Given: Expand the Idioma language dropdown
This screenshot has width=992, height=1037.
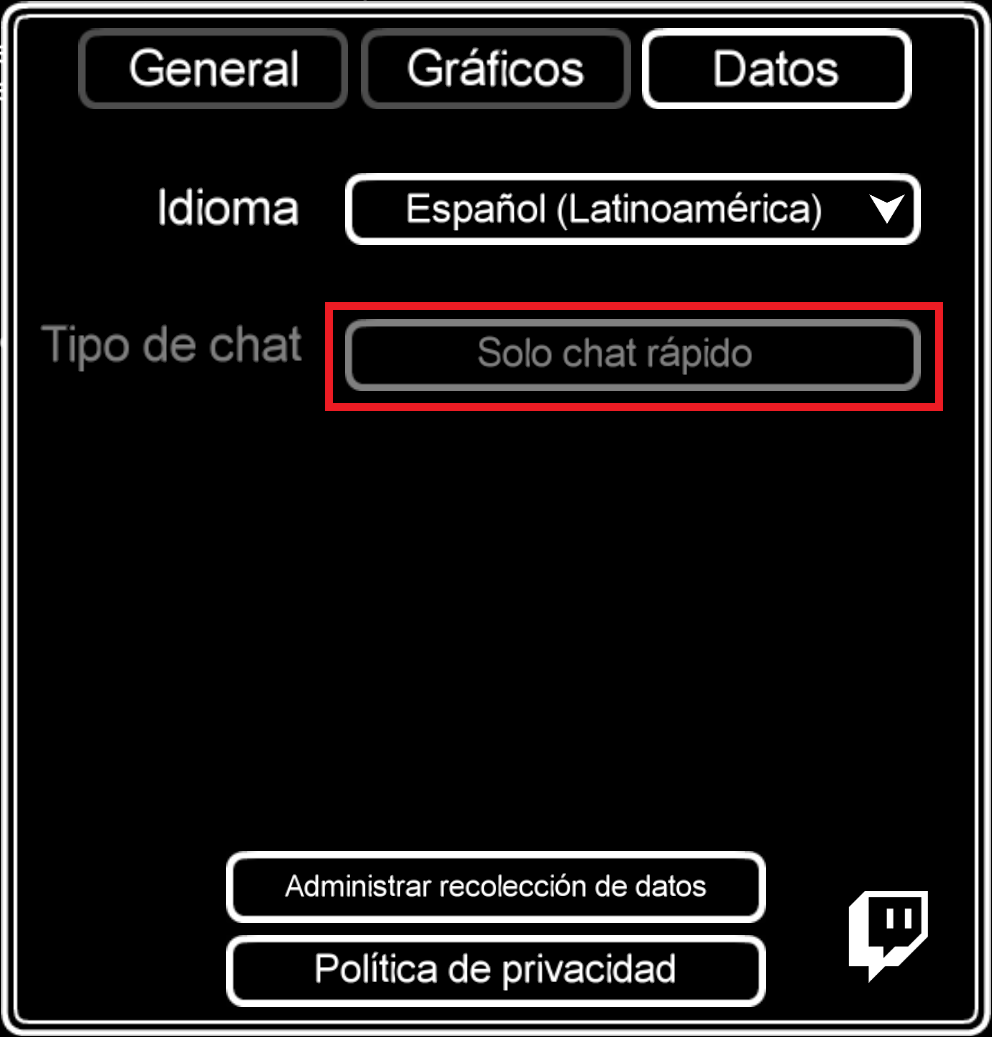Looking at the screenshot, I should coord(632,209).
